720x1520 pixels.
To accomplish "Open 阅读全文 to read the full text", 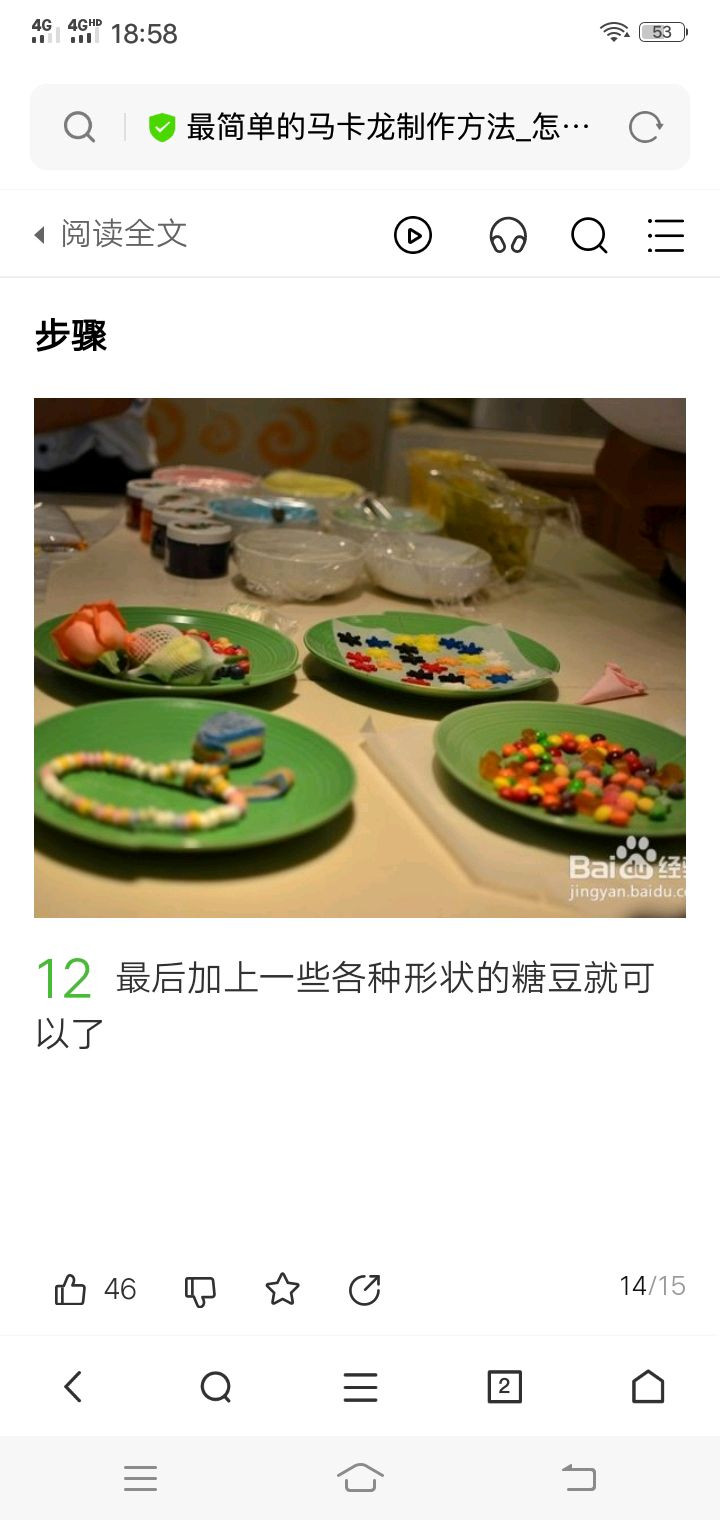I will pyautogui.click(x=111, y=234).
